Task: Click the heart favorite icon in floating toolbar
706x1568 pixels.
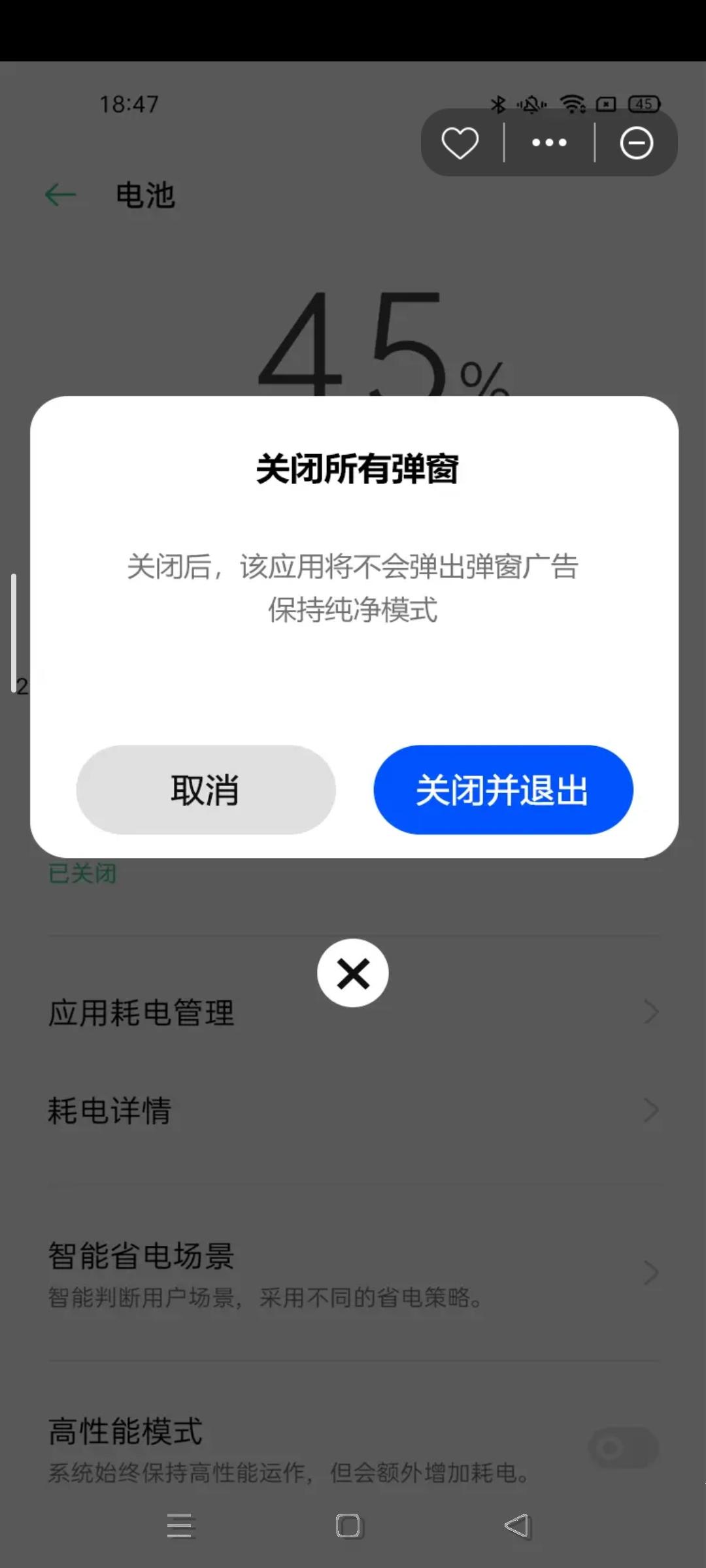Action: (460, 142)
